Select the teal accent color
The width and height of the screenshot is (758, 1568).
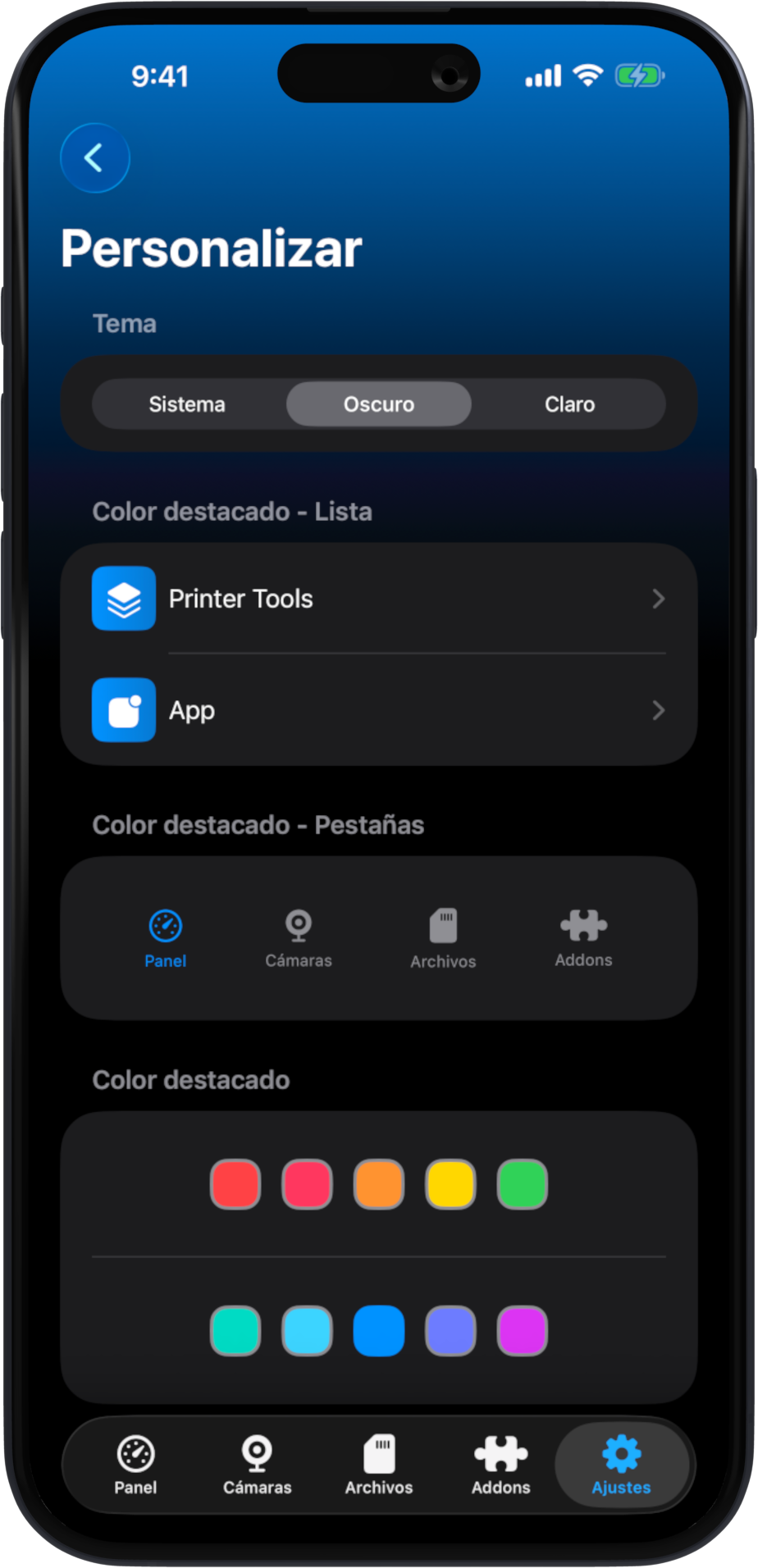click(235, 1330)
